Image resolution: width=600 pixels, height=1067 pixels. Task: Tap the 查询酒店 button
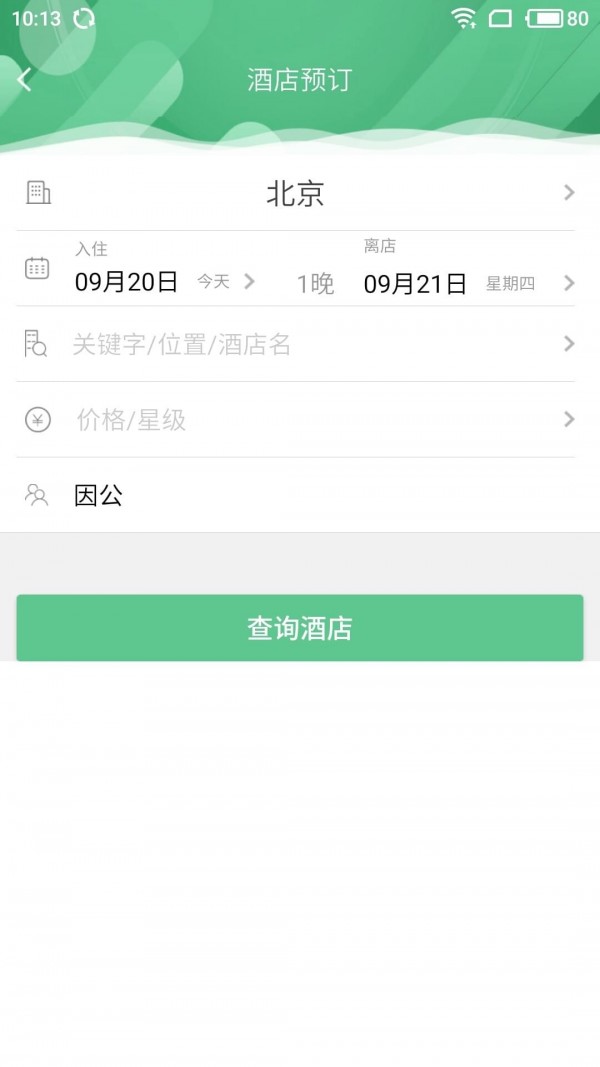point(300,628)
